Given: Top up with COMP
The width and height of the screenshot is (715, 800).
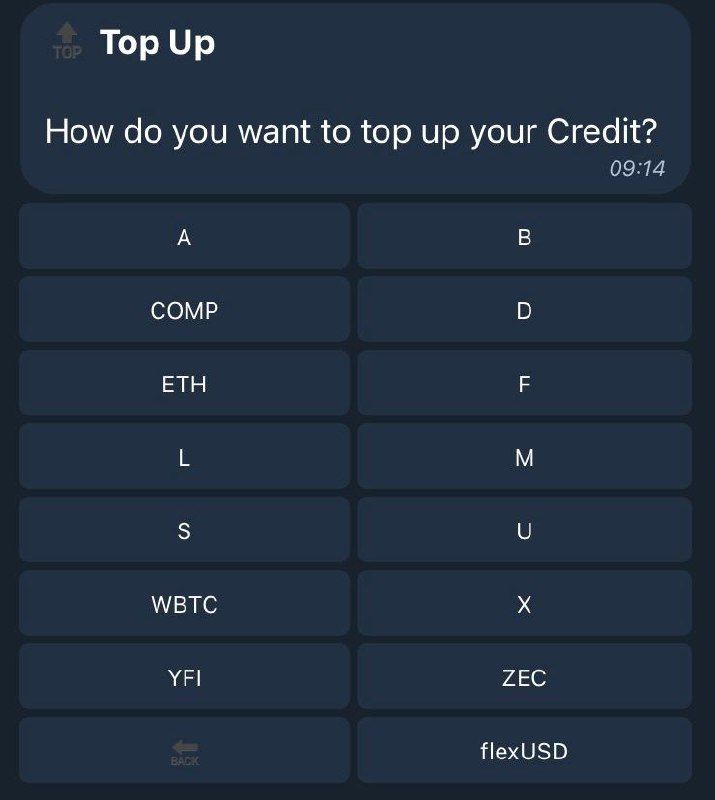Looking at the screenshot, I should [x=184, y=311].
